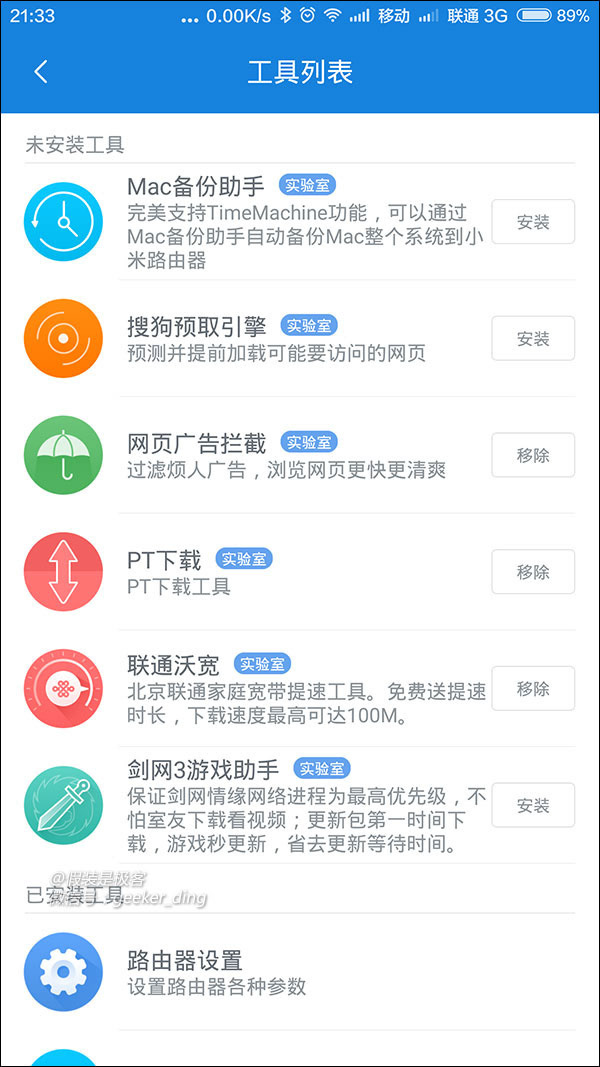
Task: Install 搜狗预取引擎
Action: (x=533, y=338)
